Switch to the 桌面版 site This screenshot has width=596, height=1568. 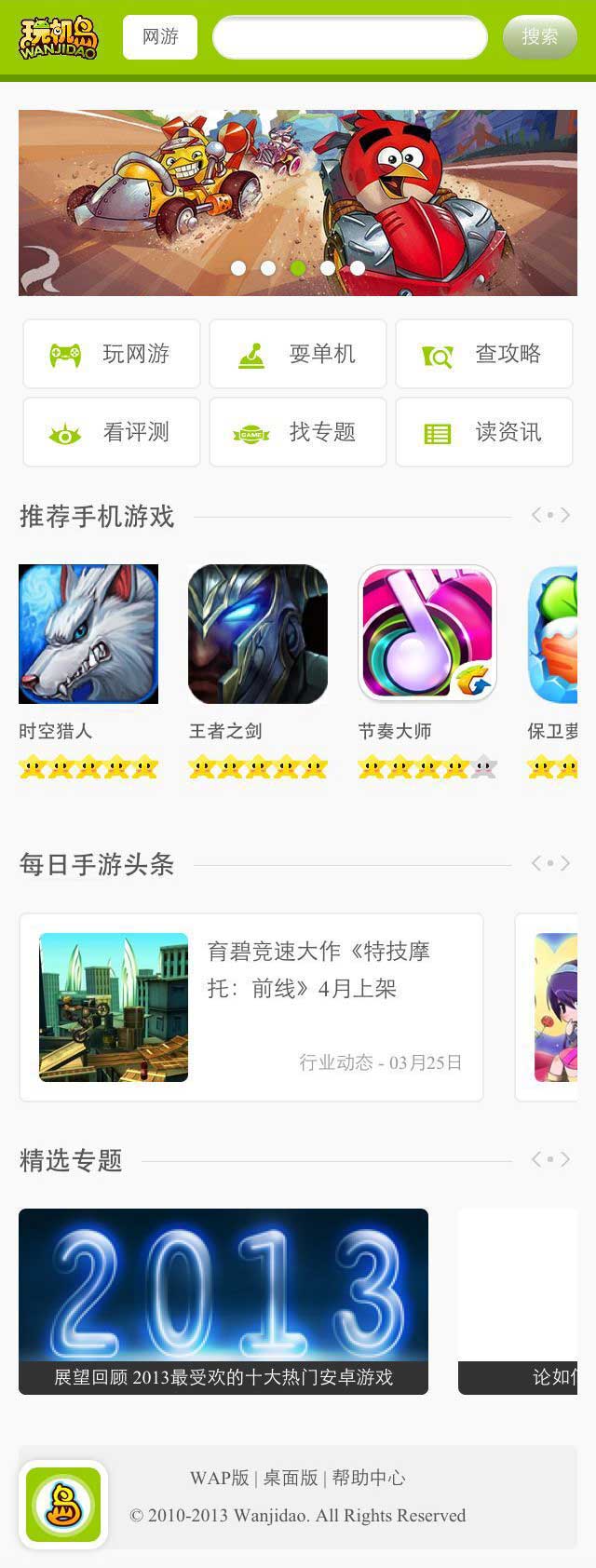(291, 1478)
